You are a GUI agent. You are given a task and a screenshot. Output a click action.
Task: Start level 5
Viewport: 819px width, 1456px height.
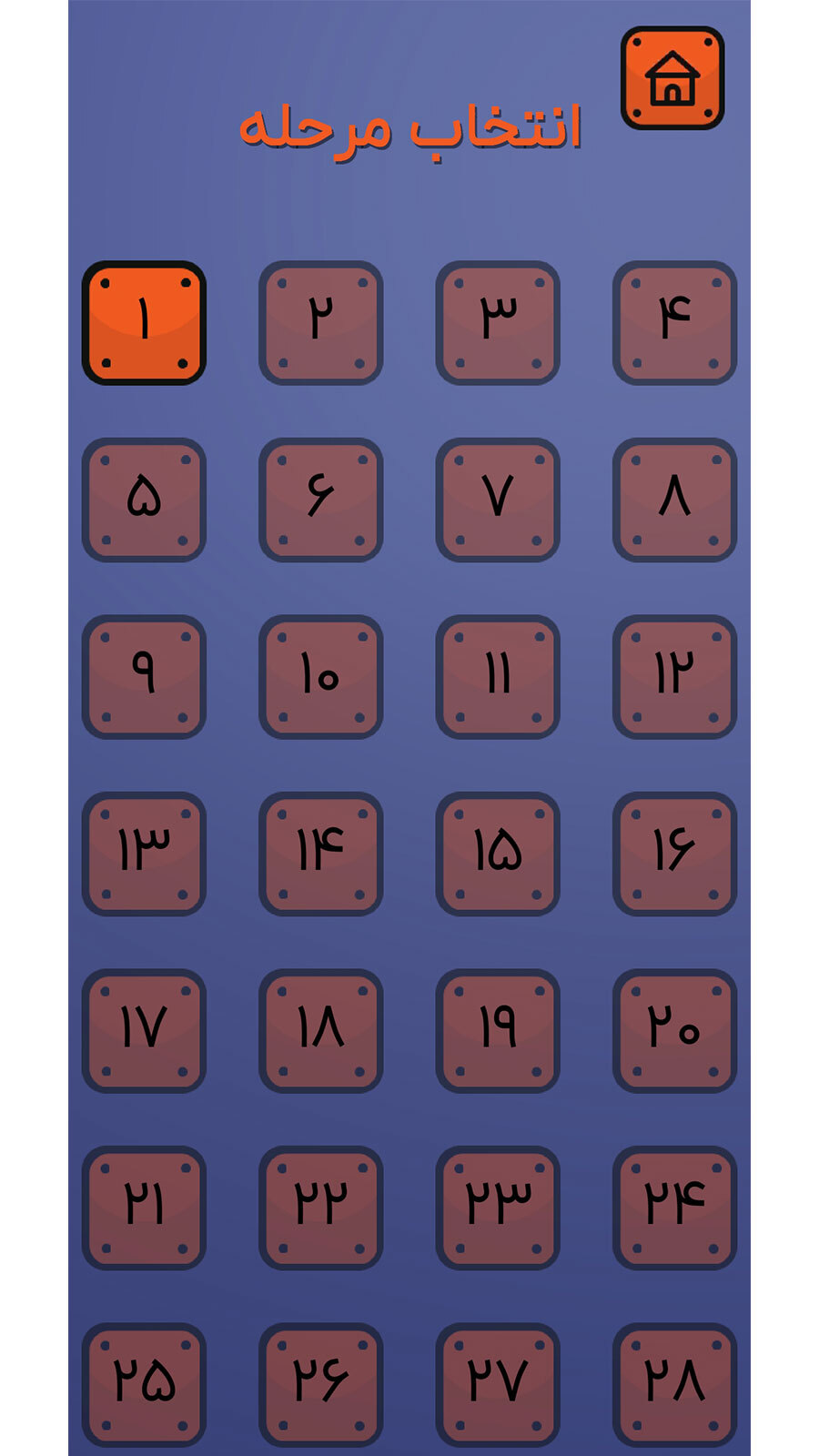(x=144, y=500)
